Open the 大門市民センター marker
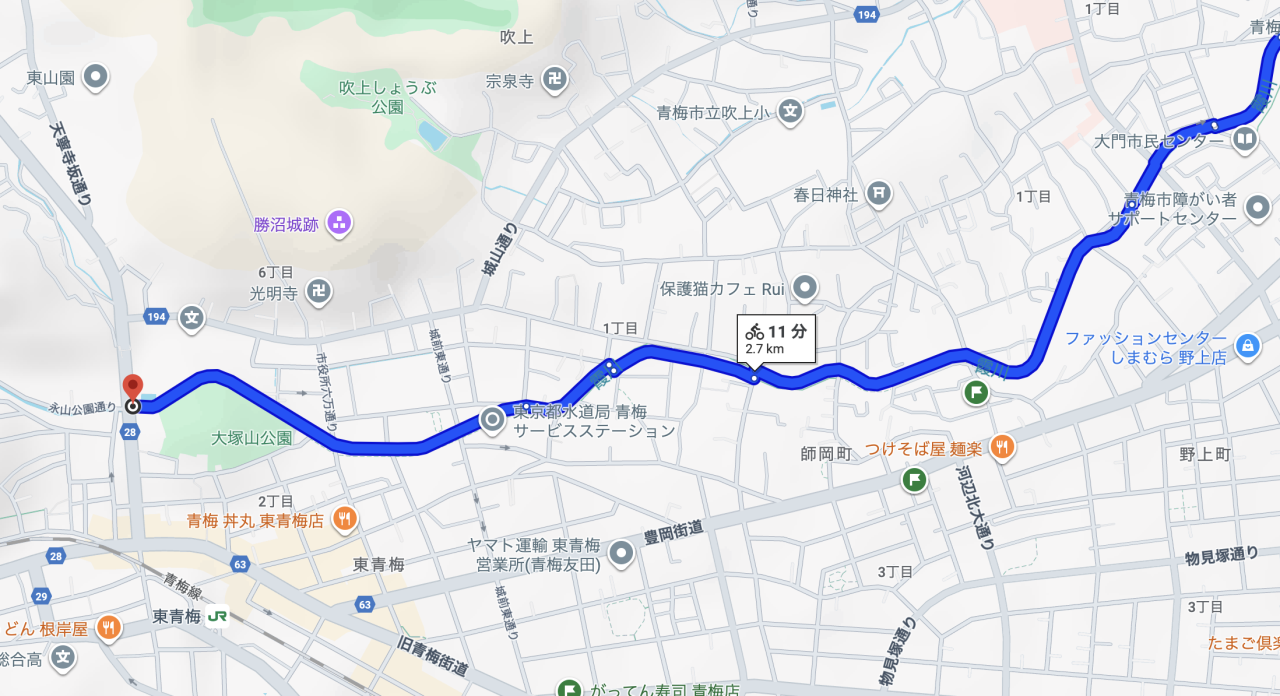Viewport: 1280px width, 696px height. [x=1245, y=139]
